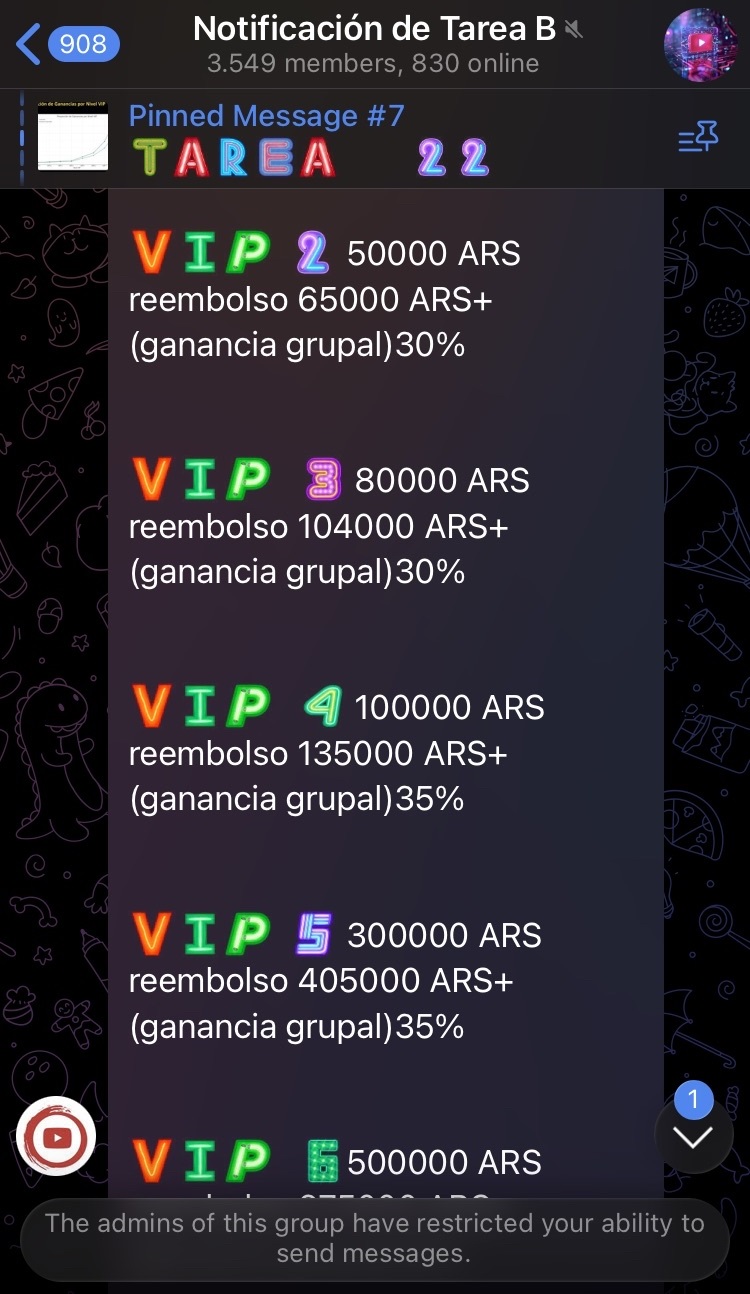Jump to Pinned Message #7
This screenshot has width=750, height=1294.
(x=300, y=138)
